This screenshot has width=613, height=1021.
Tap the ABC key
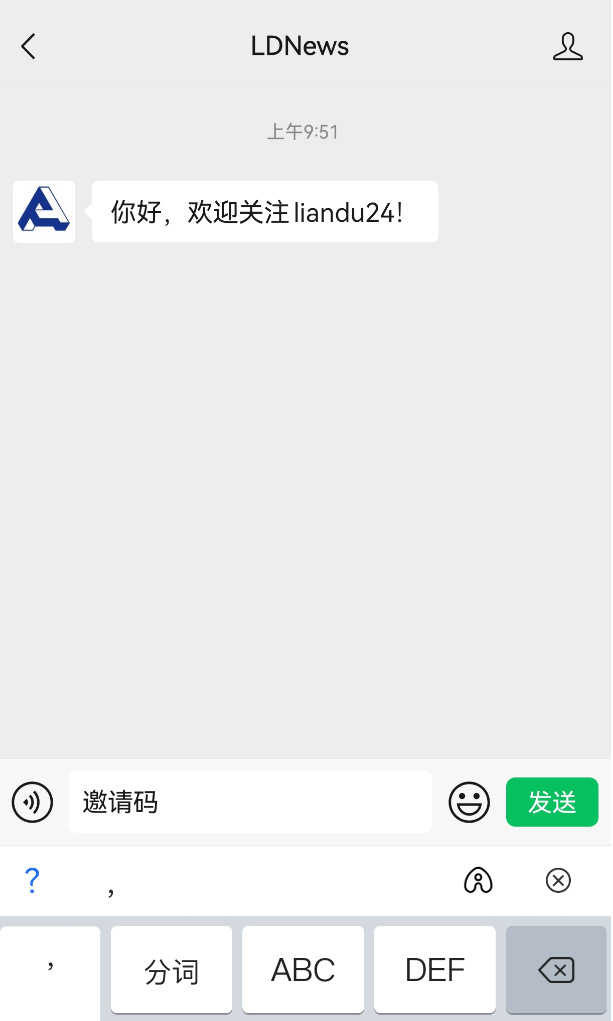(303, 970)
